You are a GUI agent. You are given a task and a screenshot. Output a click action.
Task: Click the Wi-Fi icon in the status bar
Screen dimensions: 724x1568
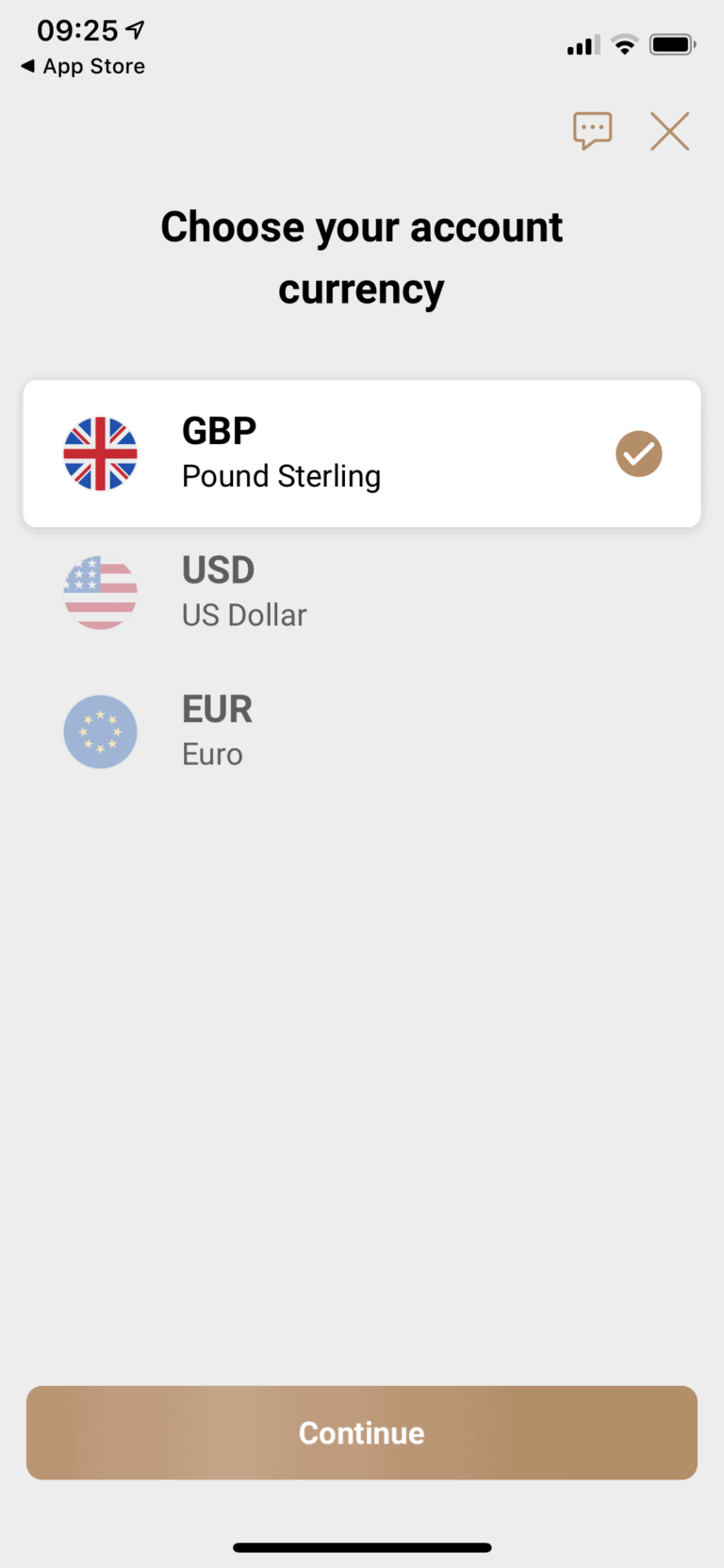coord(623,43)
